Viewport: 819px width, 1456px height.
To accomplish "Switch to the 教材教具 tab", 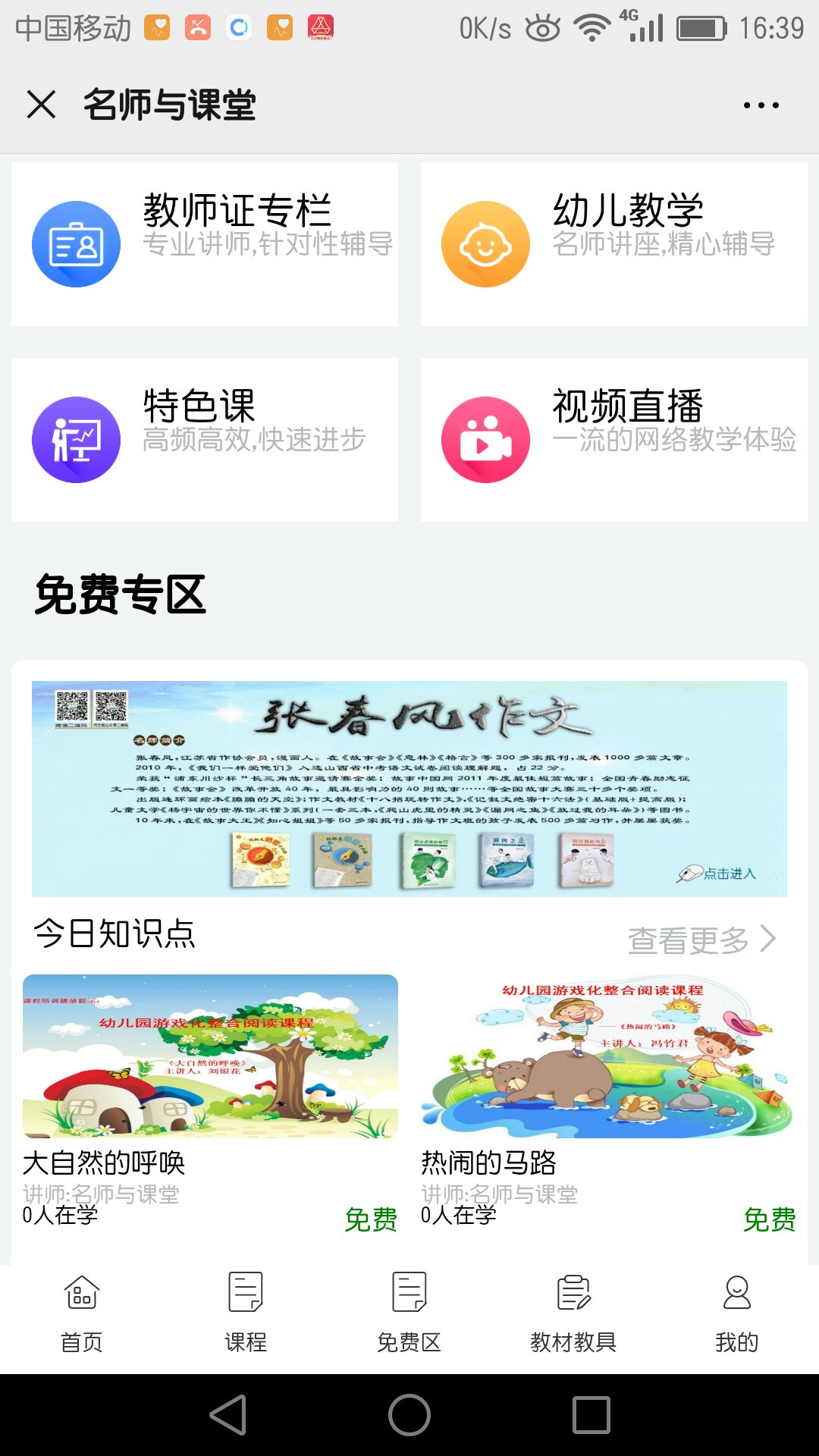I will [x=573, y=1313].
